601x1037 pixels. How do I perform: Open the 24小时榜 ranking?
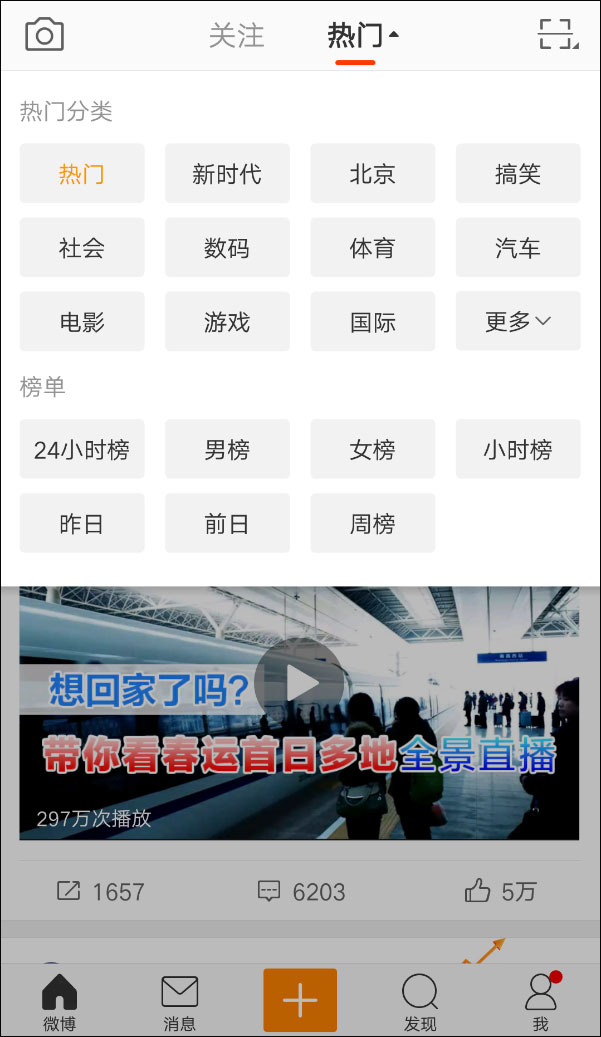pyautogui.click(x=82, y=450)
